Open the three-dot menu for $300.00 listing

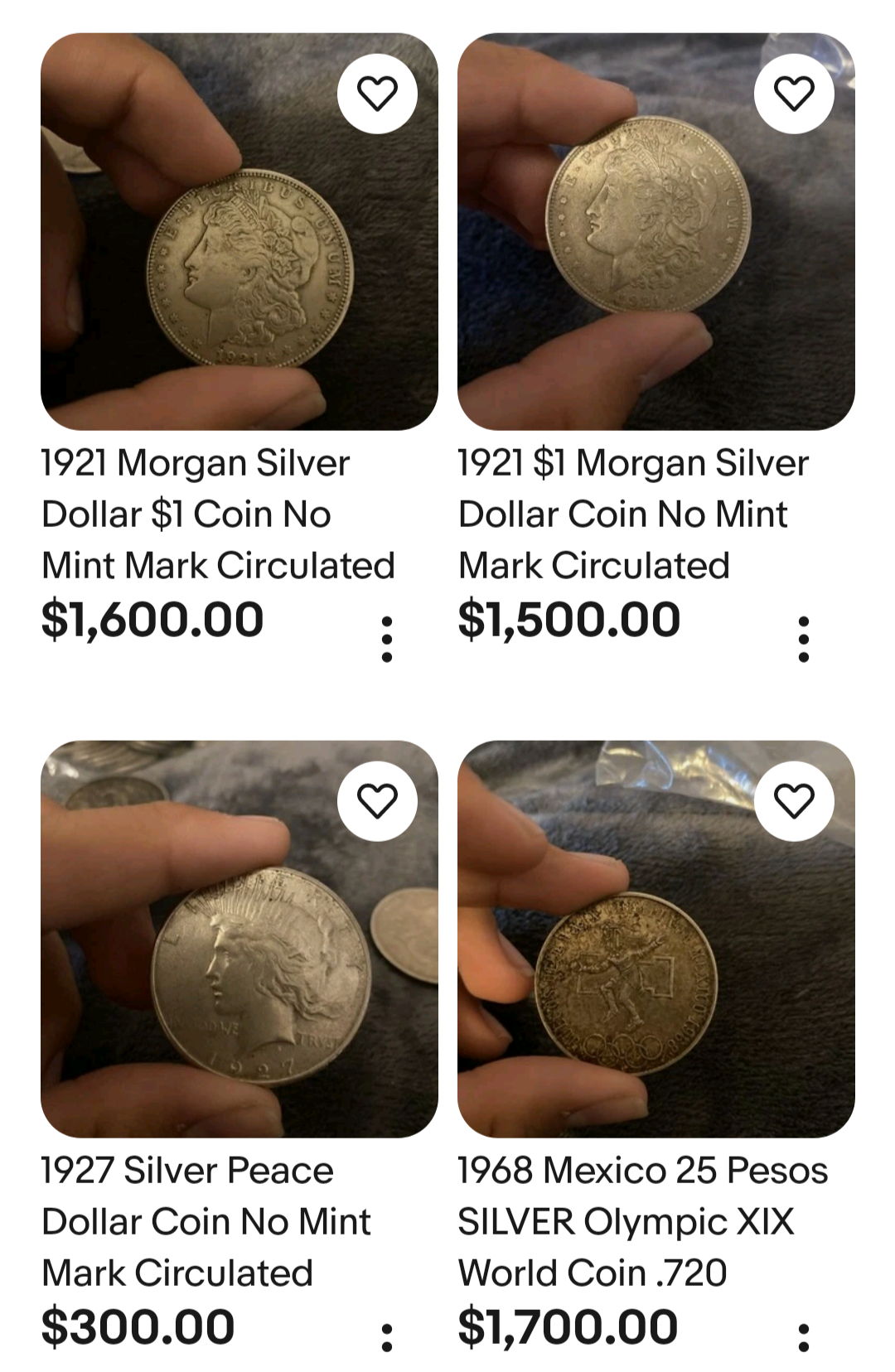pyautogui.click(x=386, y=1337)
